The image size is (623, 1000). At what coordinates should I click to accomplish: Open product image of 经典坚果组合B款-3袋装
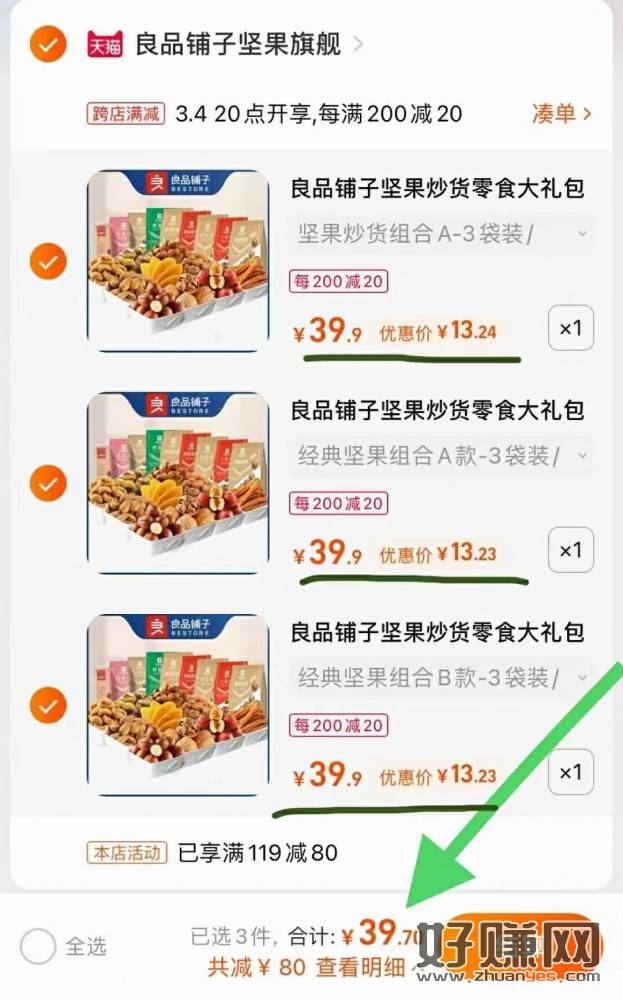click(178, 705)
